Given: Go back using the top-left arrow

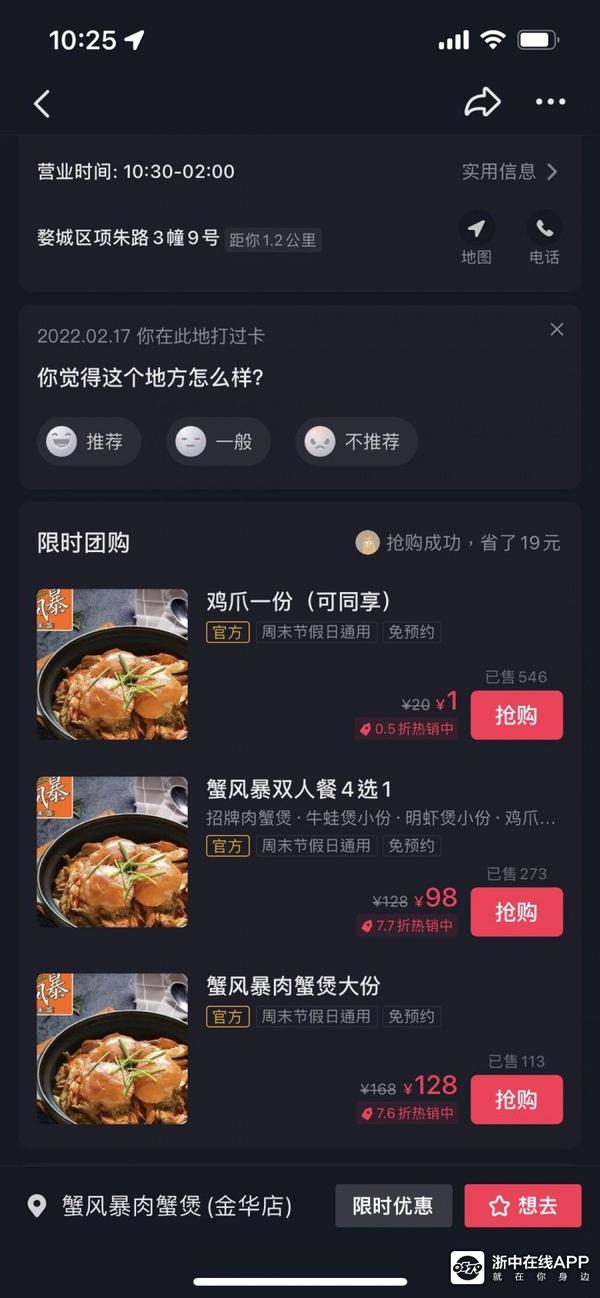Looking at the screenshot, I should point(42,103).
